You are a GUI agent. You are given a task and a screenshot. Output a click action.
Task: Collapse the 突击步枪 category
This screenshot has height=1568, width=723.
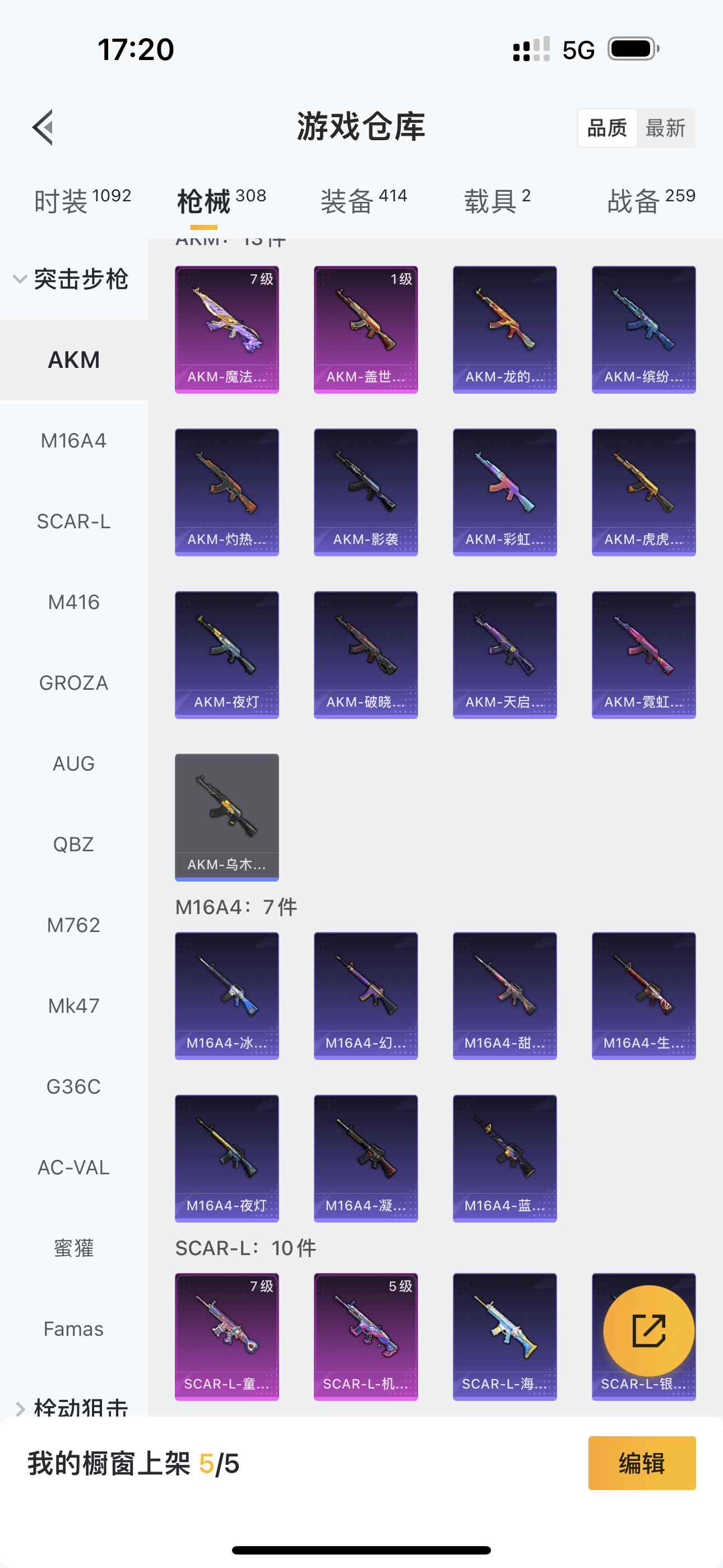[72, 279]
